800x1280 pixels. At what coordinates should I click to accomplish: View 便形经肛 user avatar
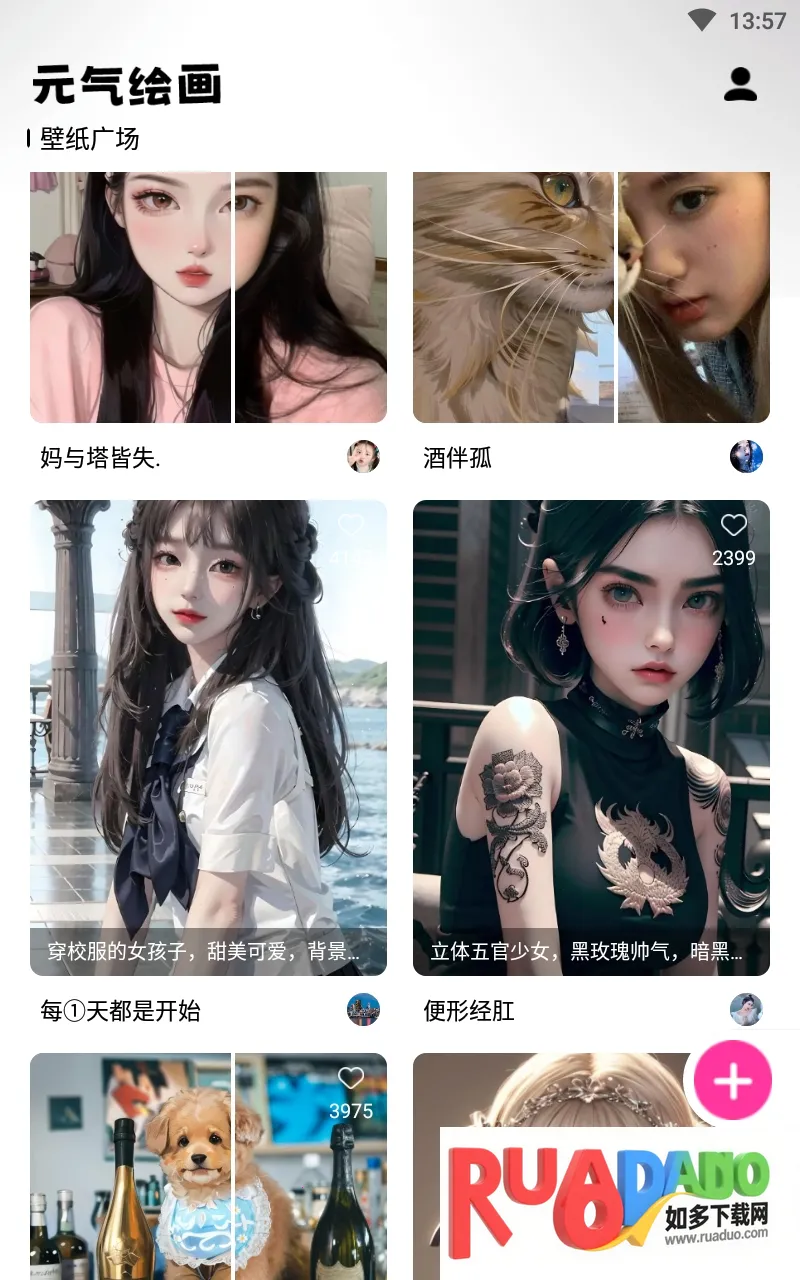746,1009
